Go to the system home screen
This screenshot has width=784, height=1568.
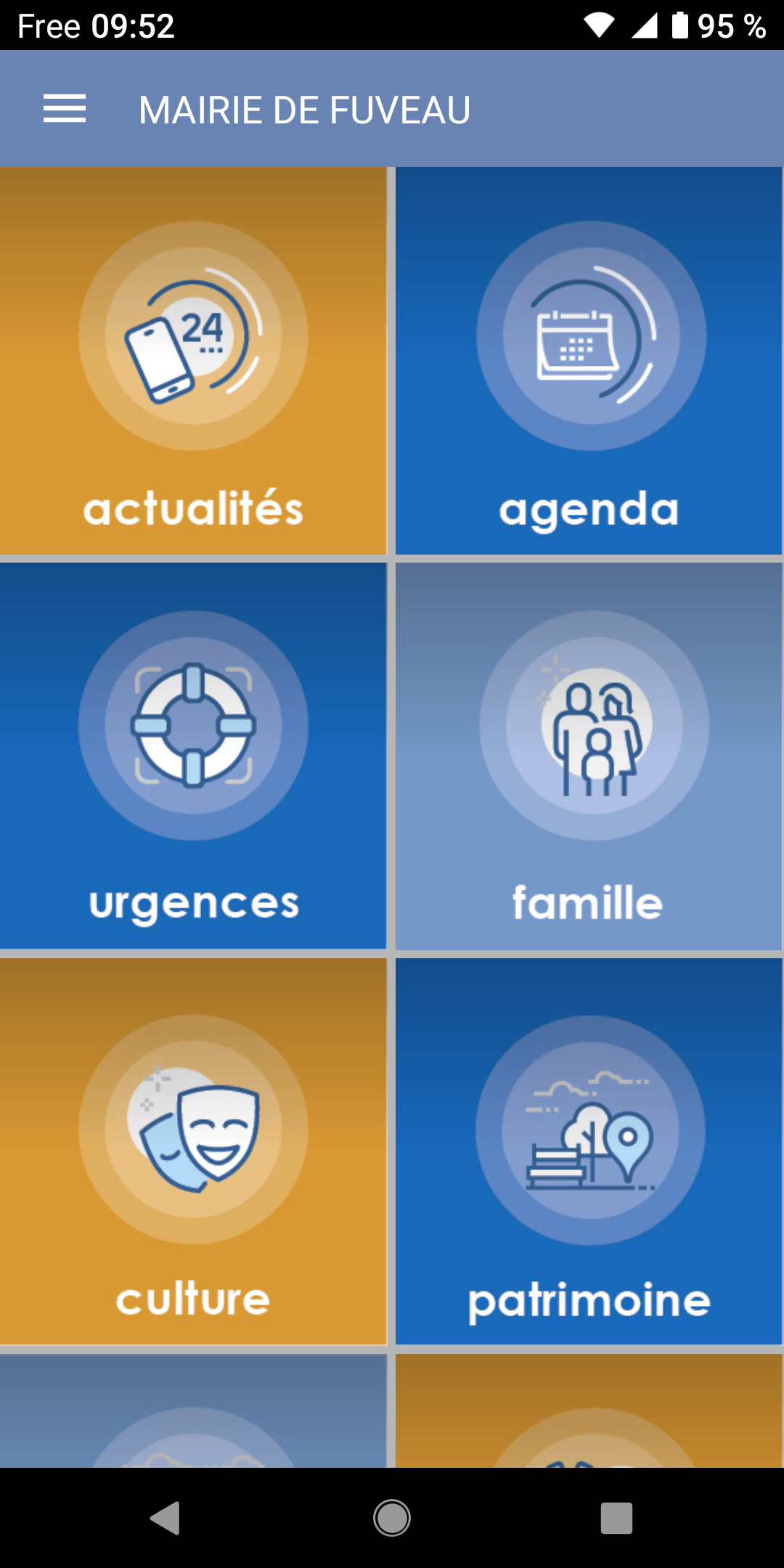(x=392, y=1518)
